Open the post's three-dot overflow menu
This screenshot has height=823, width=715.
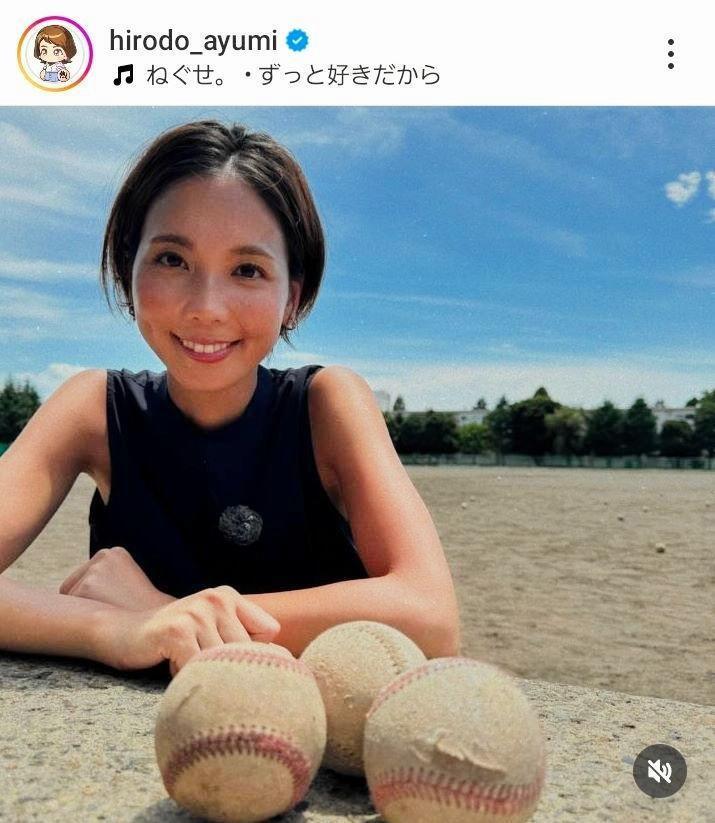[x=670, y=54]
